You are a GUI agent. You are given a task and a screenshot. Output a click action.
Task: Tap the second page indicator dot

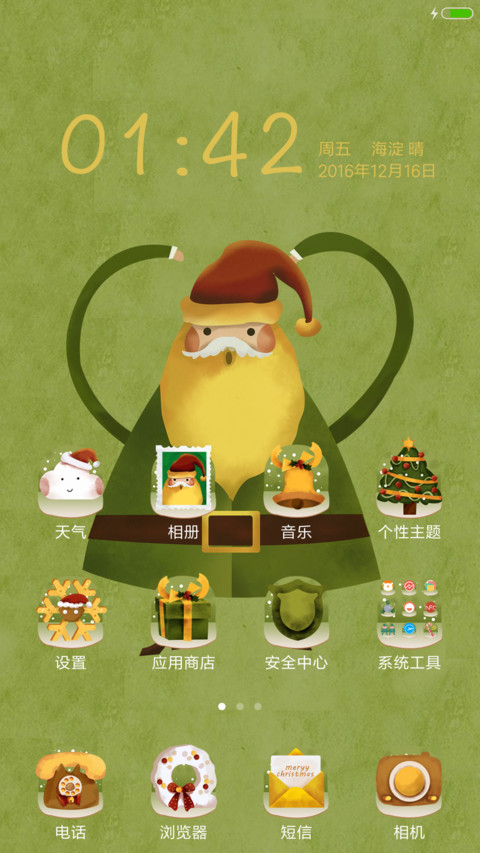240,706
